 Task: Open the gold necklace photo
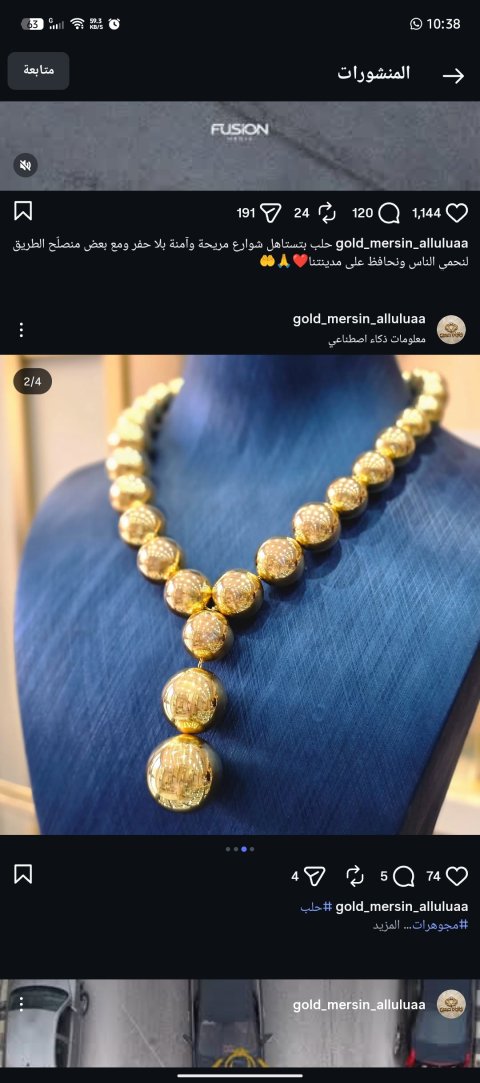tap(240, 595)
